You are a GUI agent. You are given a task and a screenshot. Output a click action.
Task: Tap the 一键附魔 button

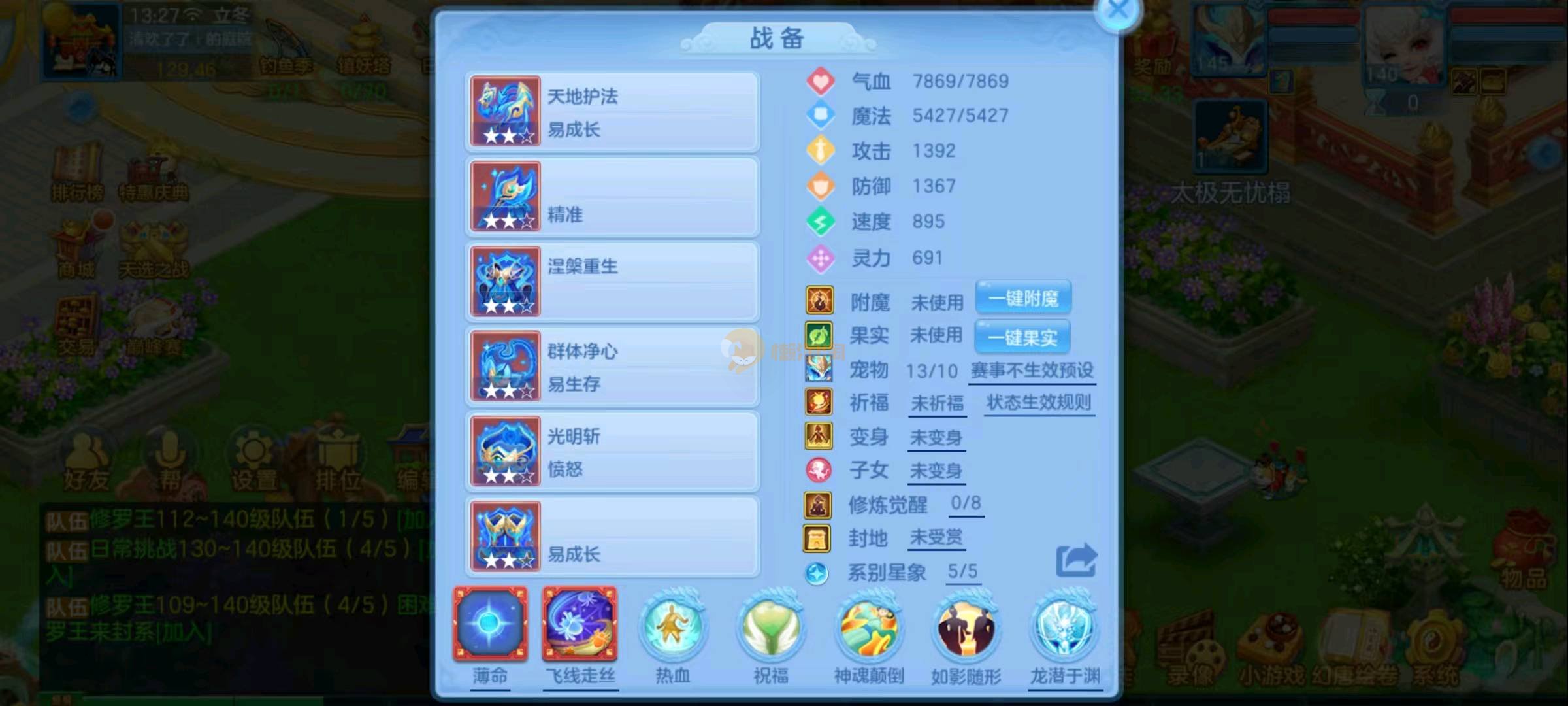coord(1023,299)
